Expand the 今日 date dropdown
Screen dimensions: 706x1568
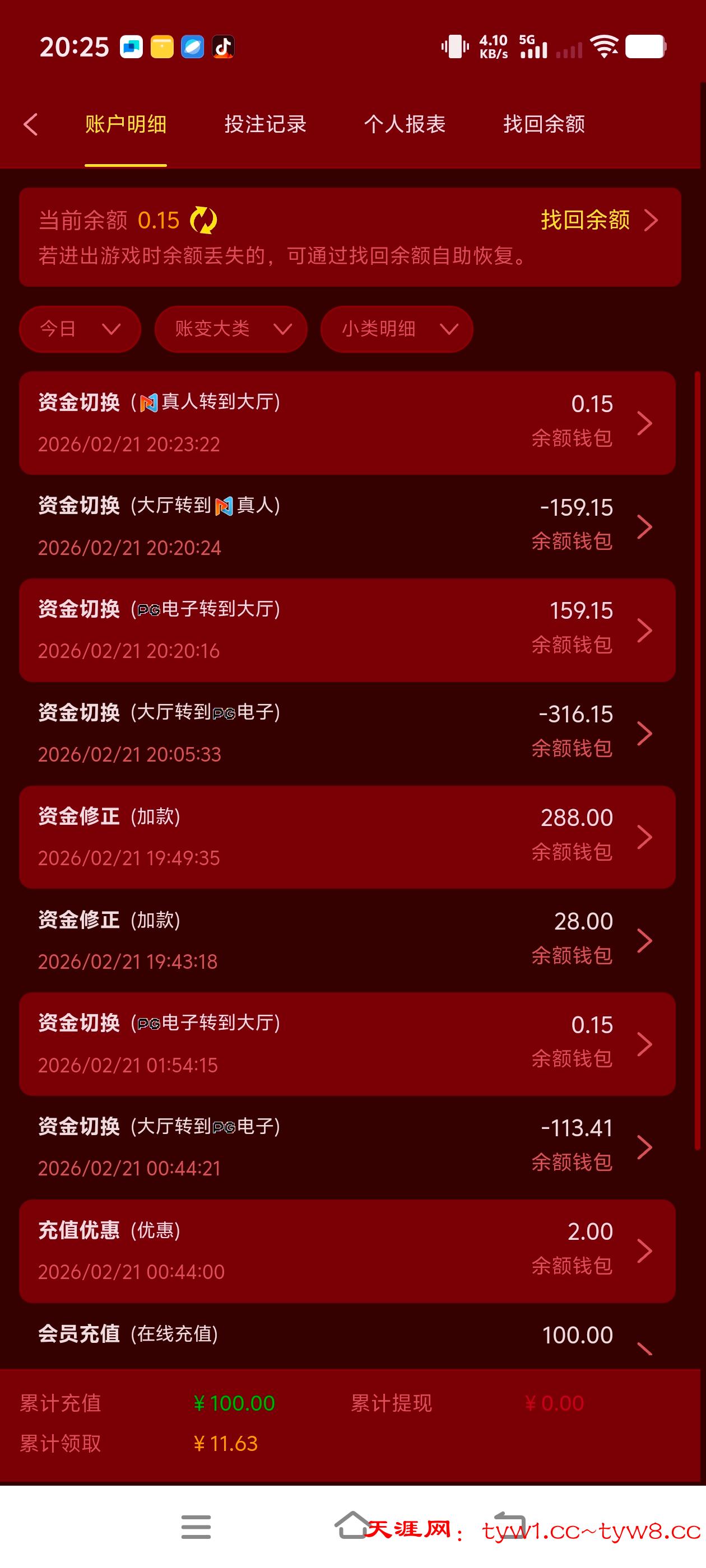80,329
